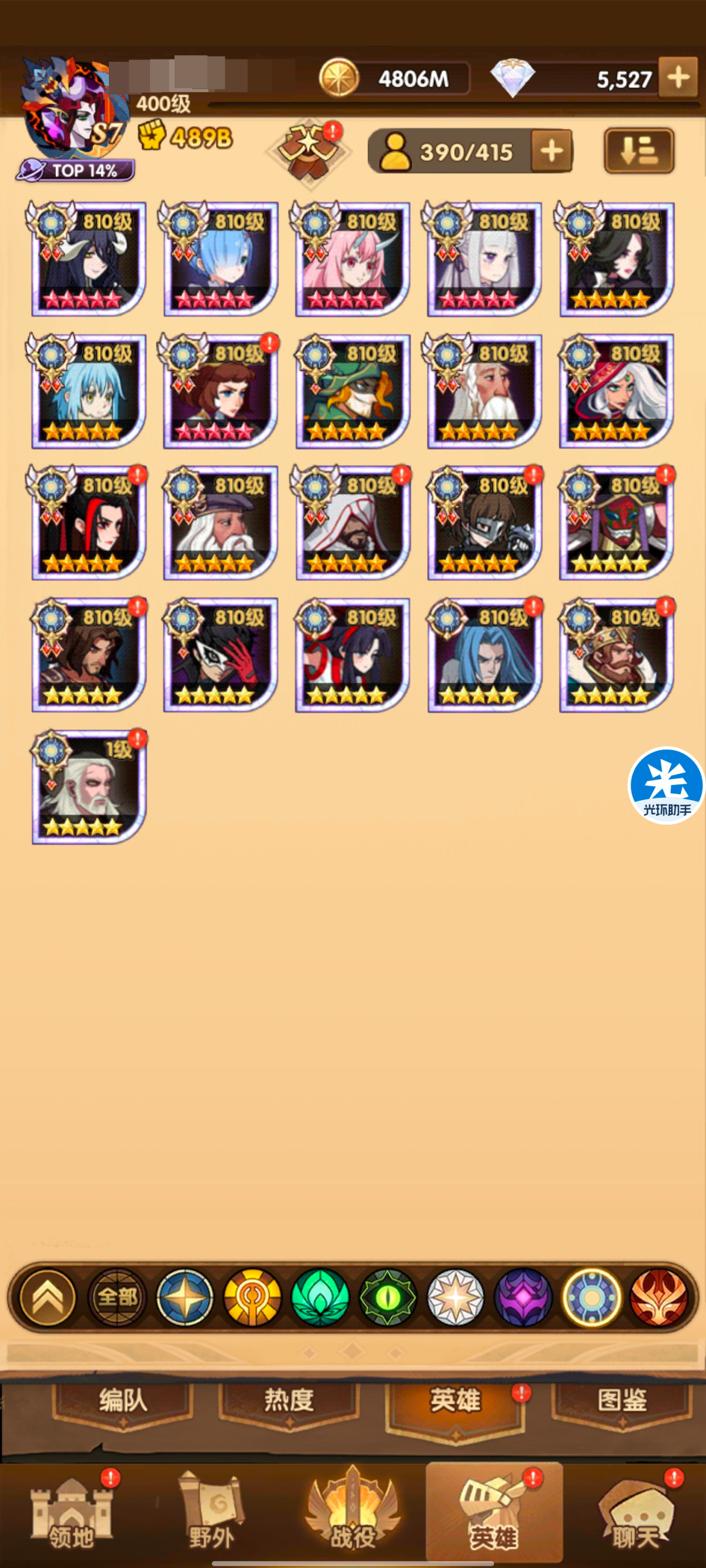Switch to the 热度 tab

(x=289, y=1400)
